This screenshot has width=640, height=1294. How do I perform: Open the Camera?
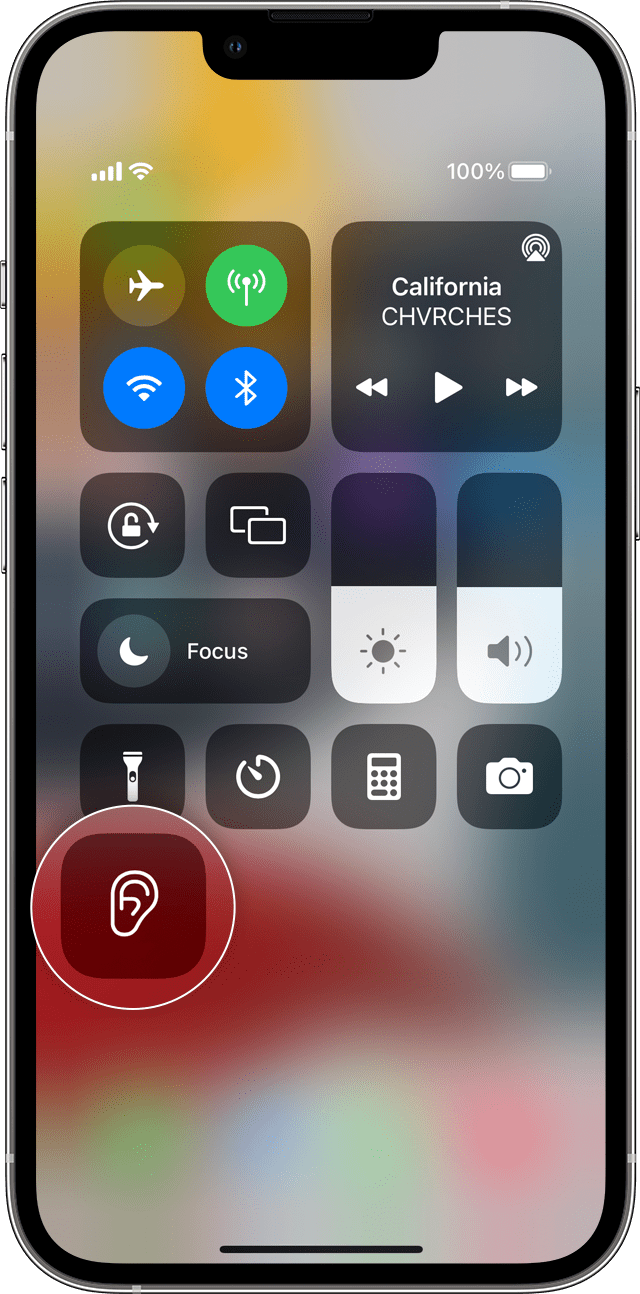(510, 777)
